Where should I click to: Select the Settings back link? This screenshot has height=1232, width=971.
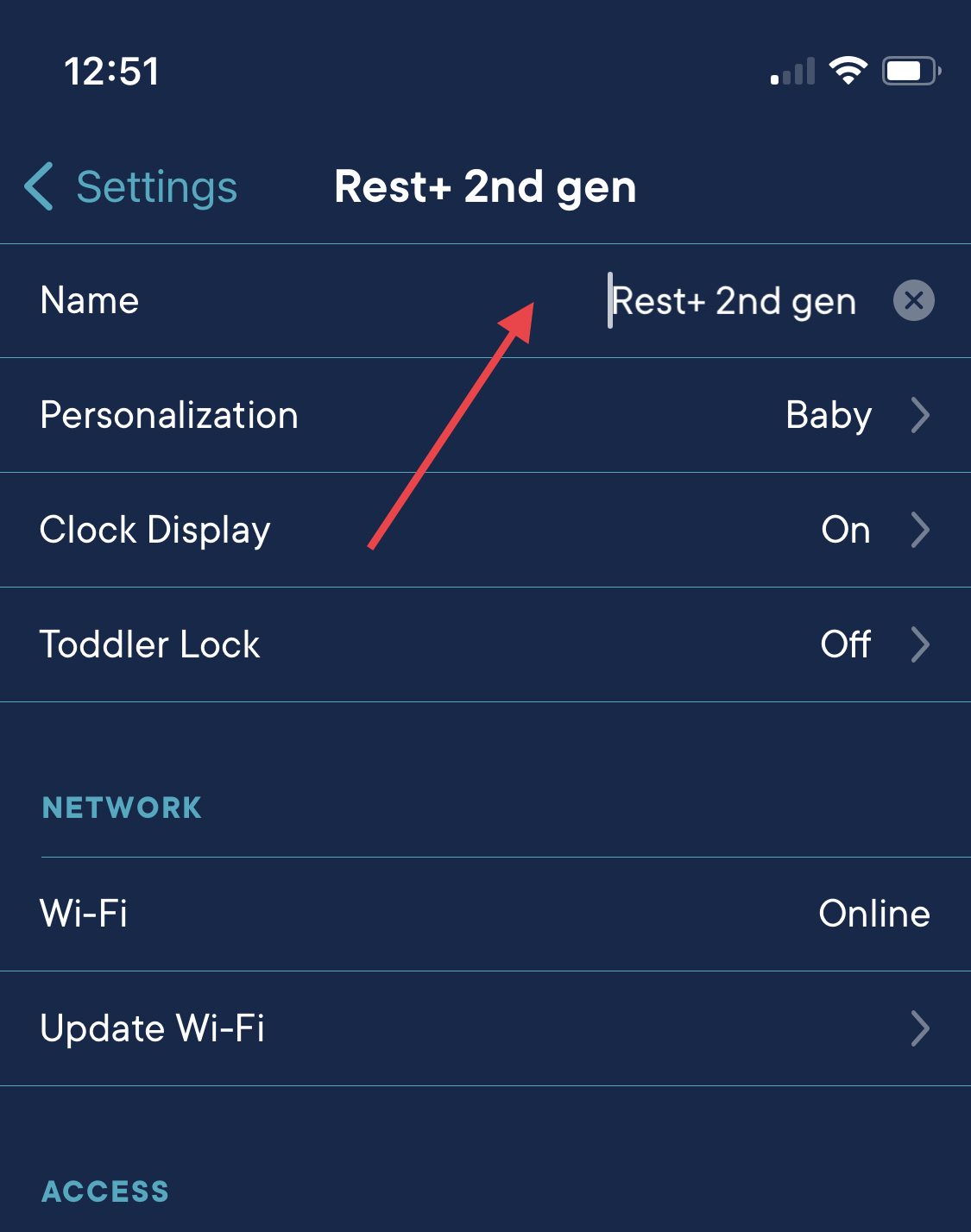pyautogui.click(x=157, y=186)
